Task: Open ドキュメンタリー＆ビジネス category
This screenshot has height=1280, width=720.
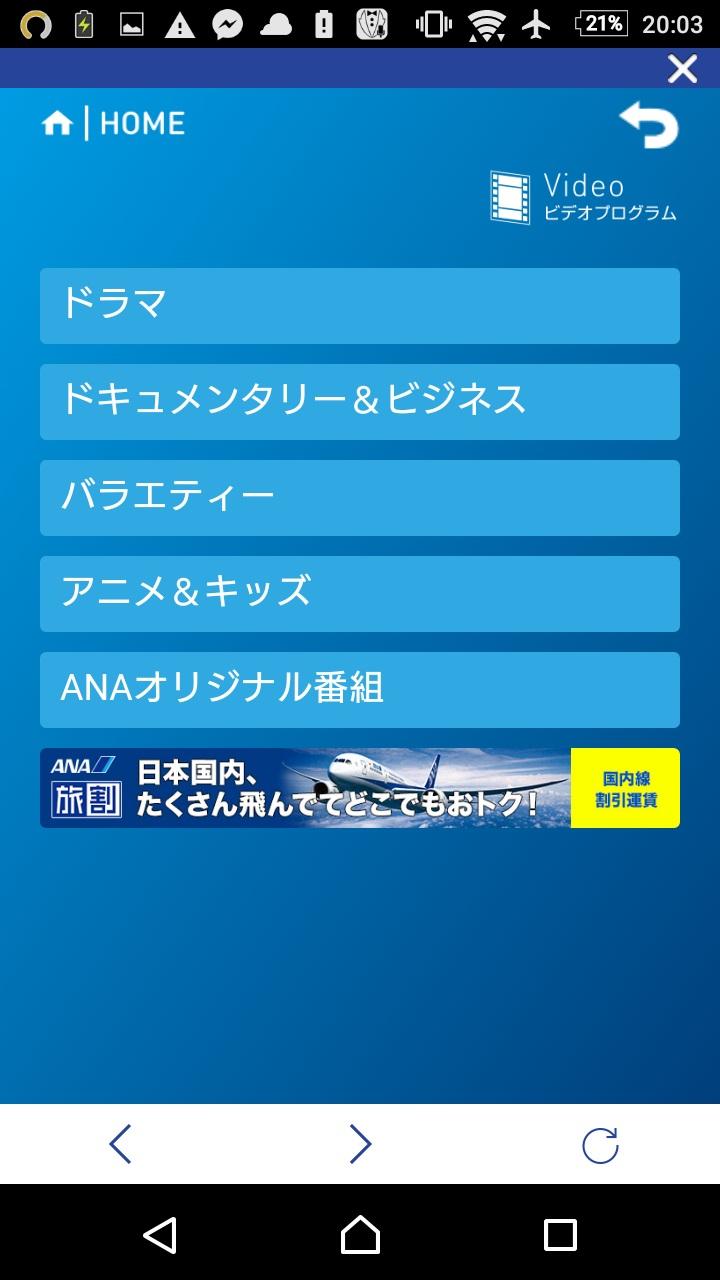Action: (x=360, y=401)
